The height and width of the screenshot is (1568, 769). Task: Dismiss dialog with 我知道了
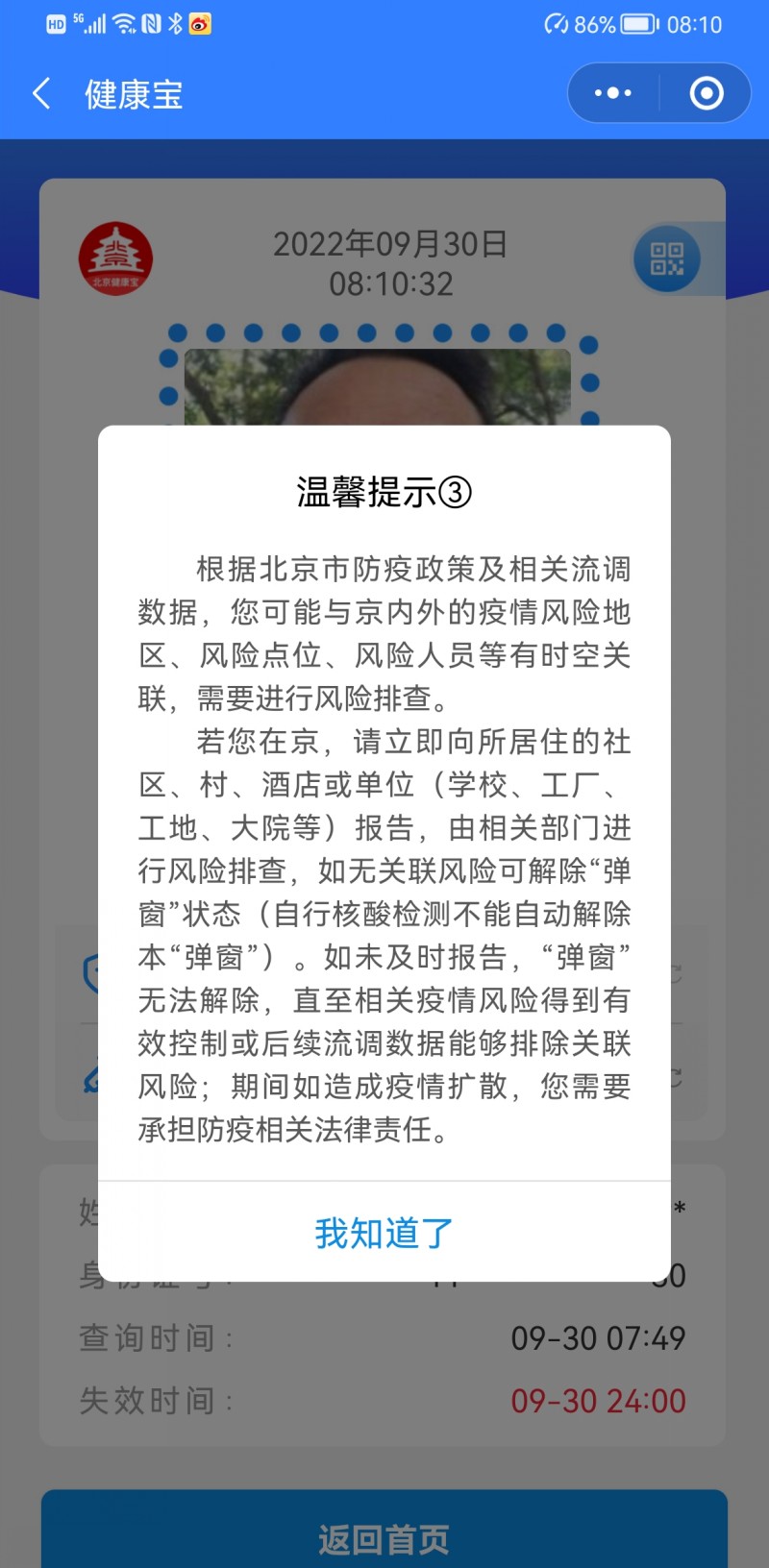coord(384,1233)
